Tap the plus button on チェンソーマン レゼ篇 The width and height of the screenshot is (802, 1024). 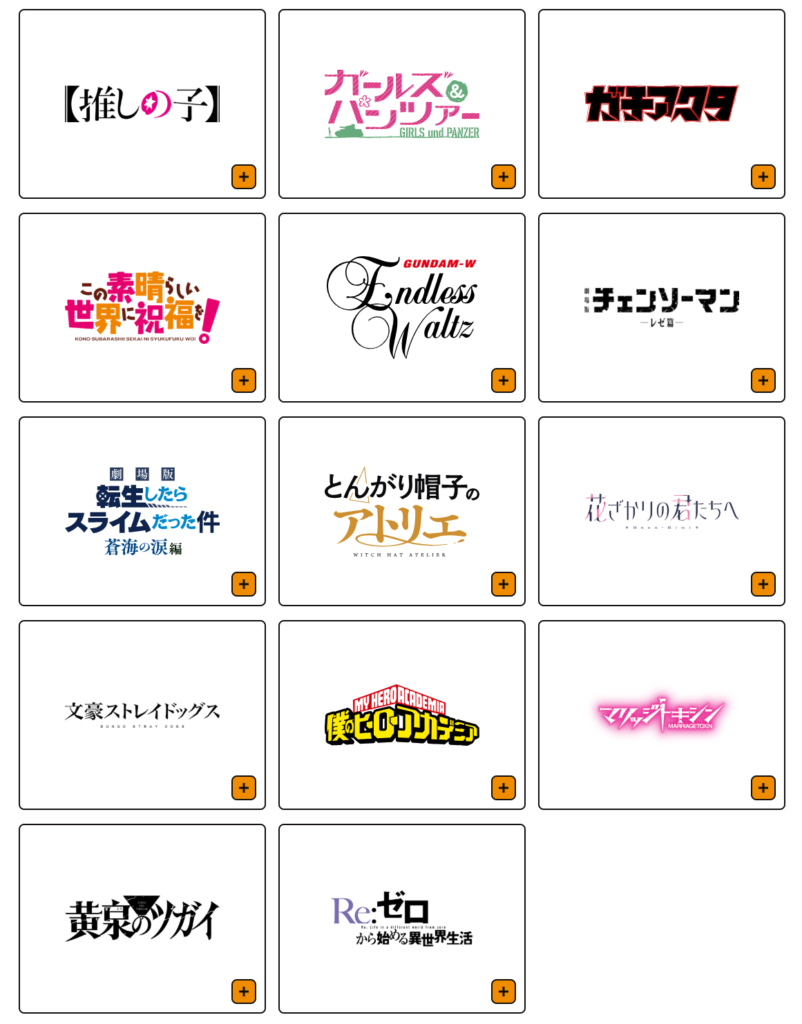763,380
